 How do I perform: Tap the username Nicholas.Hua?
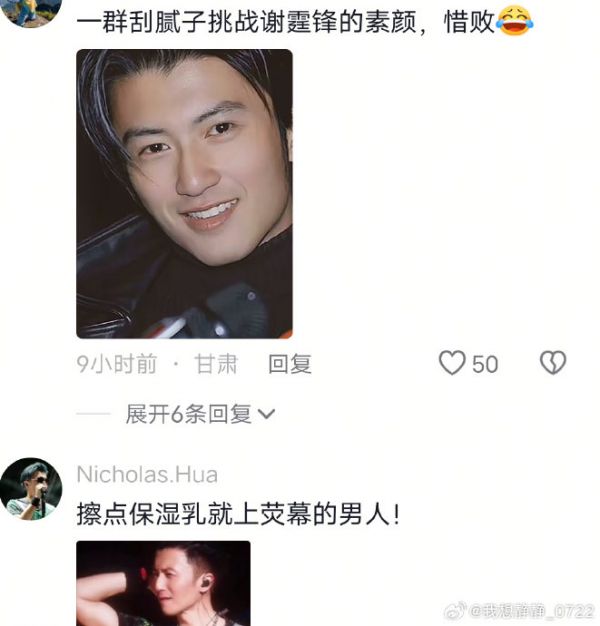pyautogui.click(x=147, y=474)
